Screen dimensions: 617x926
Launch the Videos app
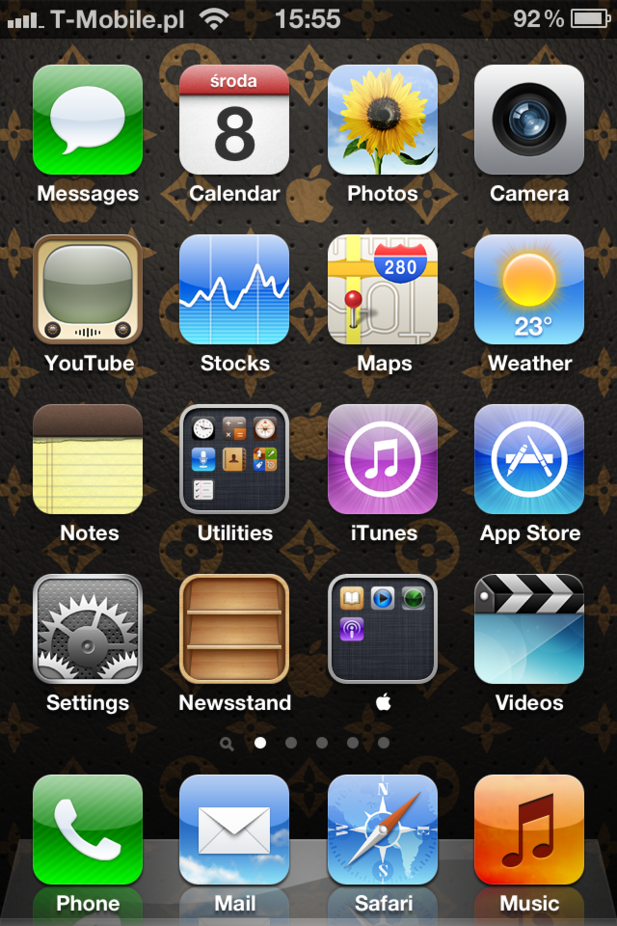[x=529, y=629]
